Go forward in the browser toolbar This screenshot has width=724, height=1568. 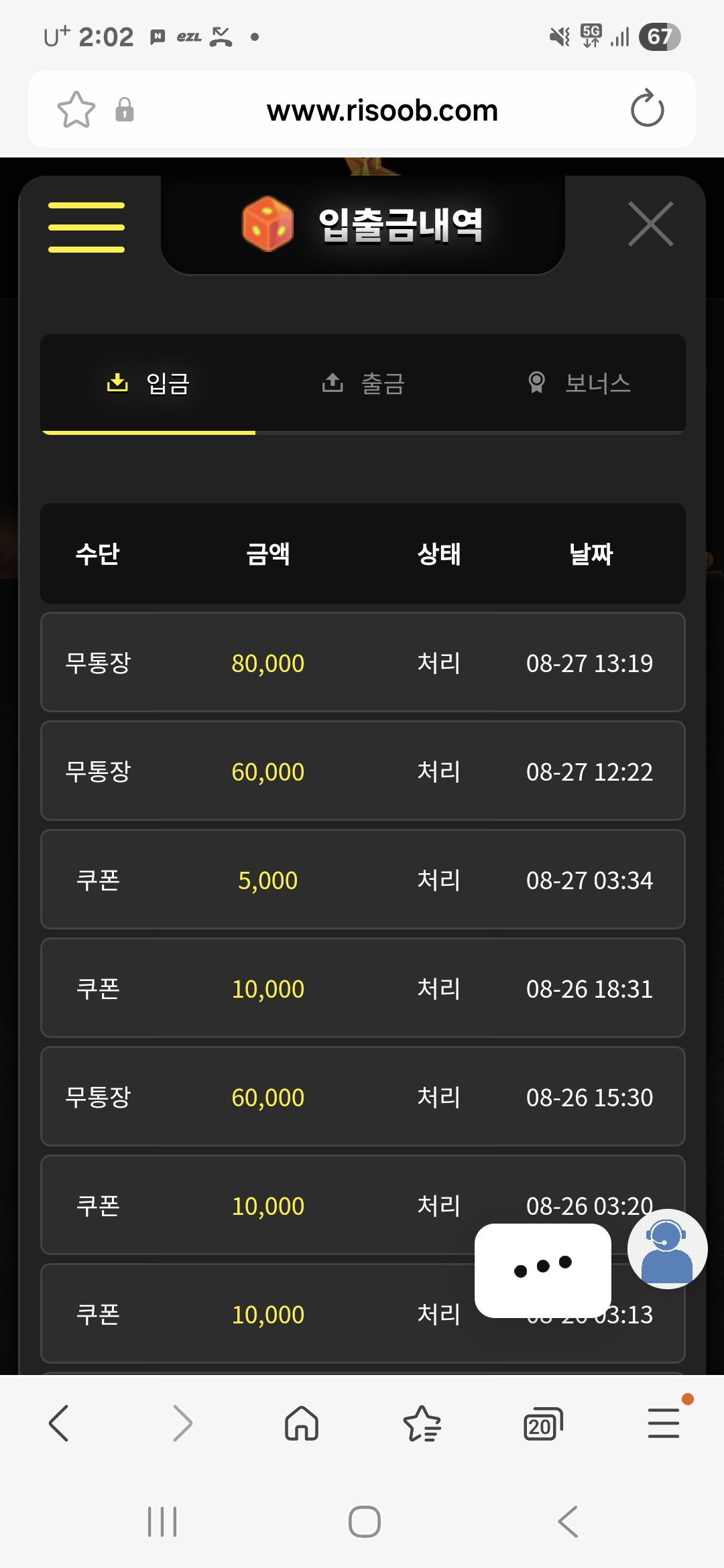(x=182, y=1423)
